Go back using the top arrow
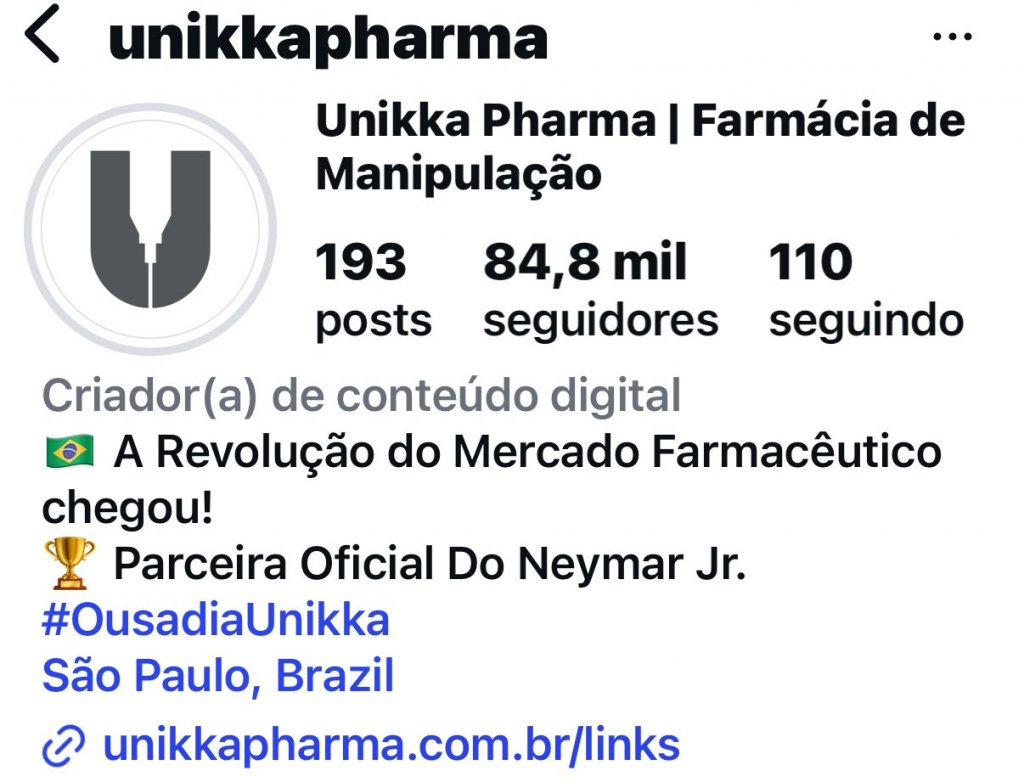Viewport: 1024px width, 782px height. click(42, 38)
